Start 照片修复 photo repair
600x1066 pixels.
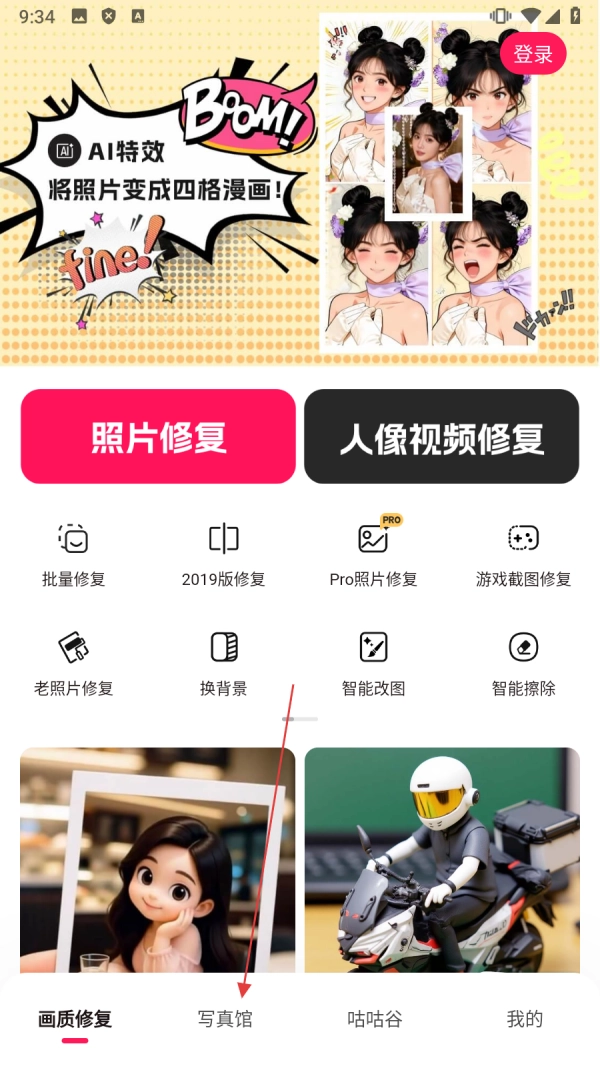tap(158, 437)
